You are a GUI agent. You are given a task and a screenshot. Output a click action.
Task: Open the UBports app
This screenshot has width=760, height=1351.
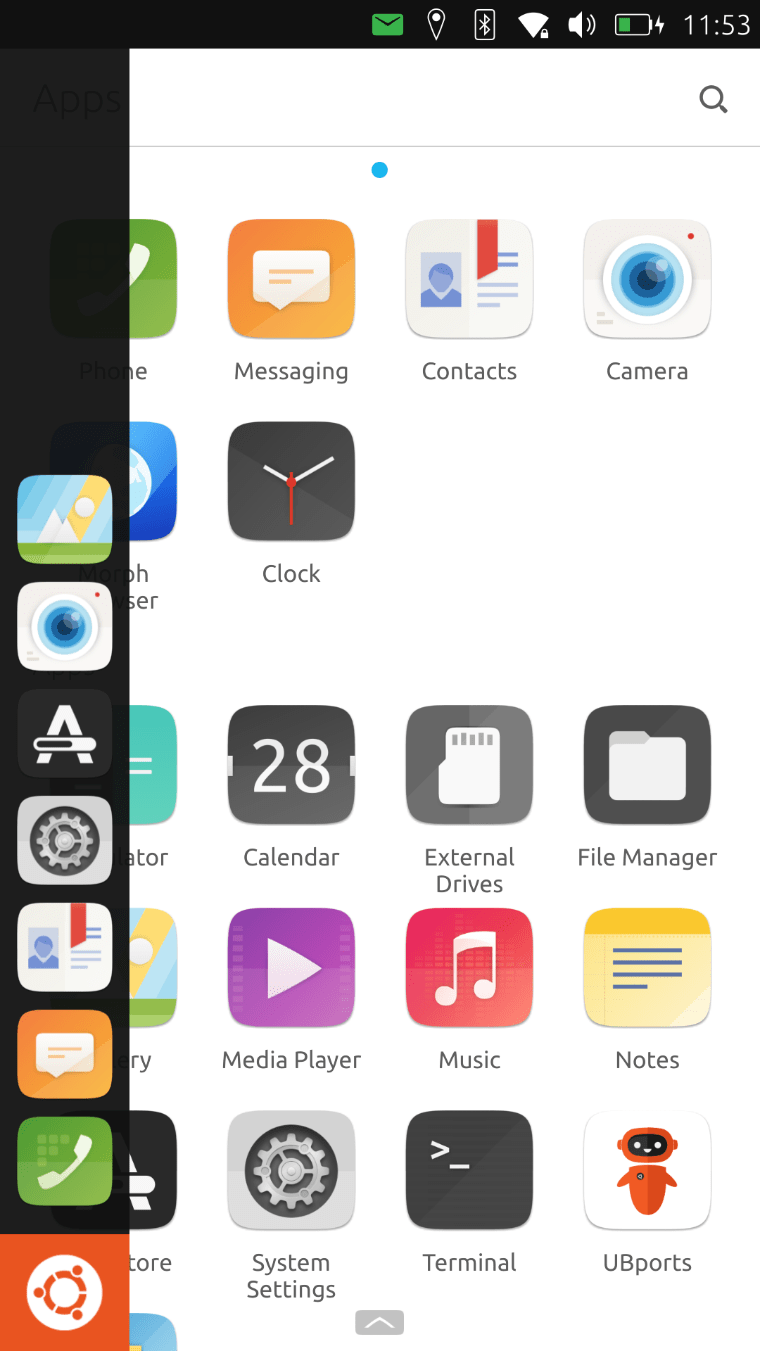pos(647,1170)
